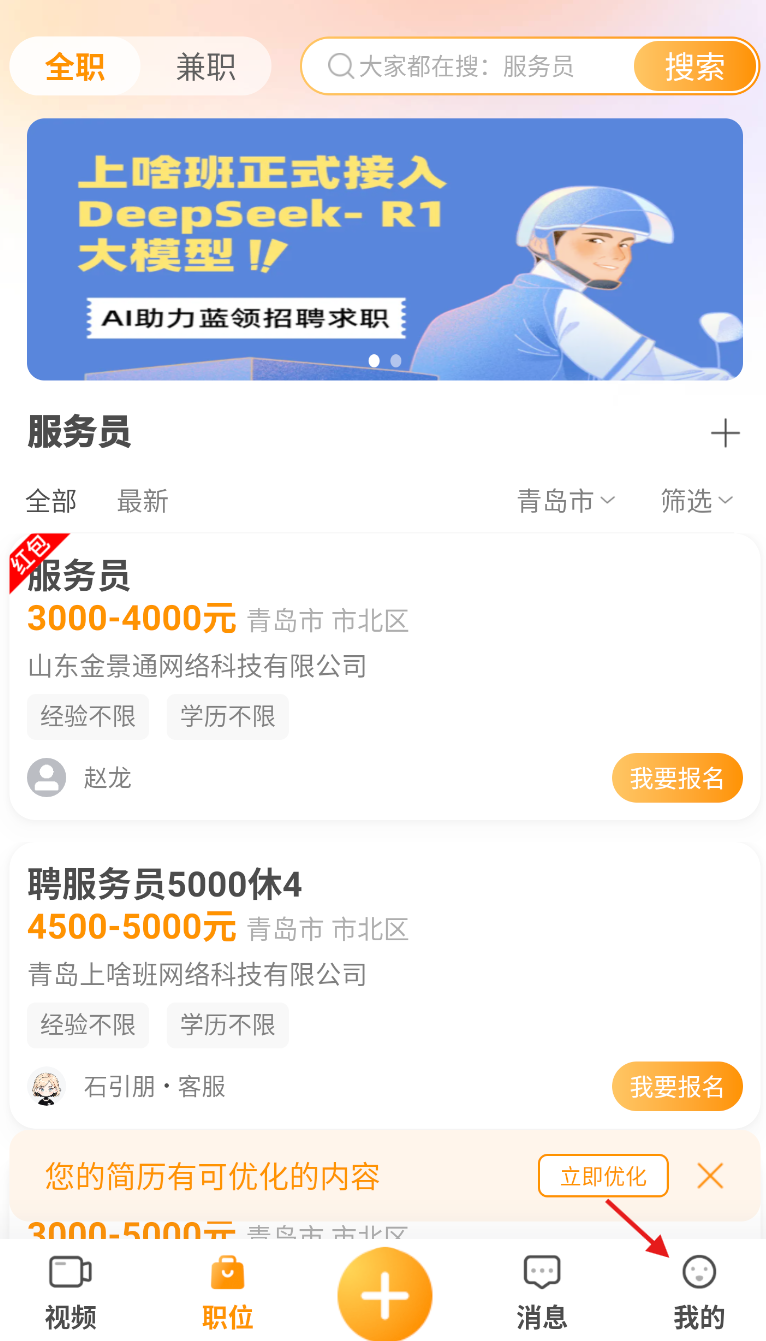The height and width of the screenshot is (1341, 766).
Task: Sort jobs by 最新
Action: 142,501
